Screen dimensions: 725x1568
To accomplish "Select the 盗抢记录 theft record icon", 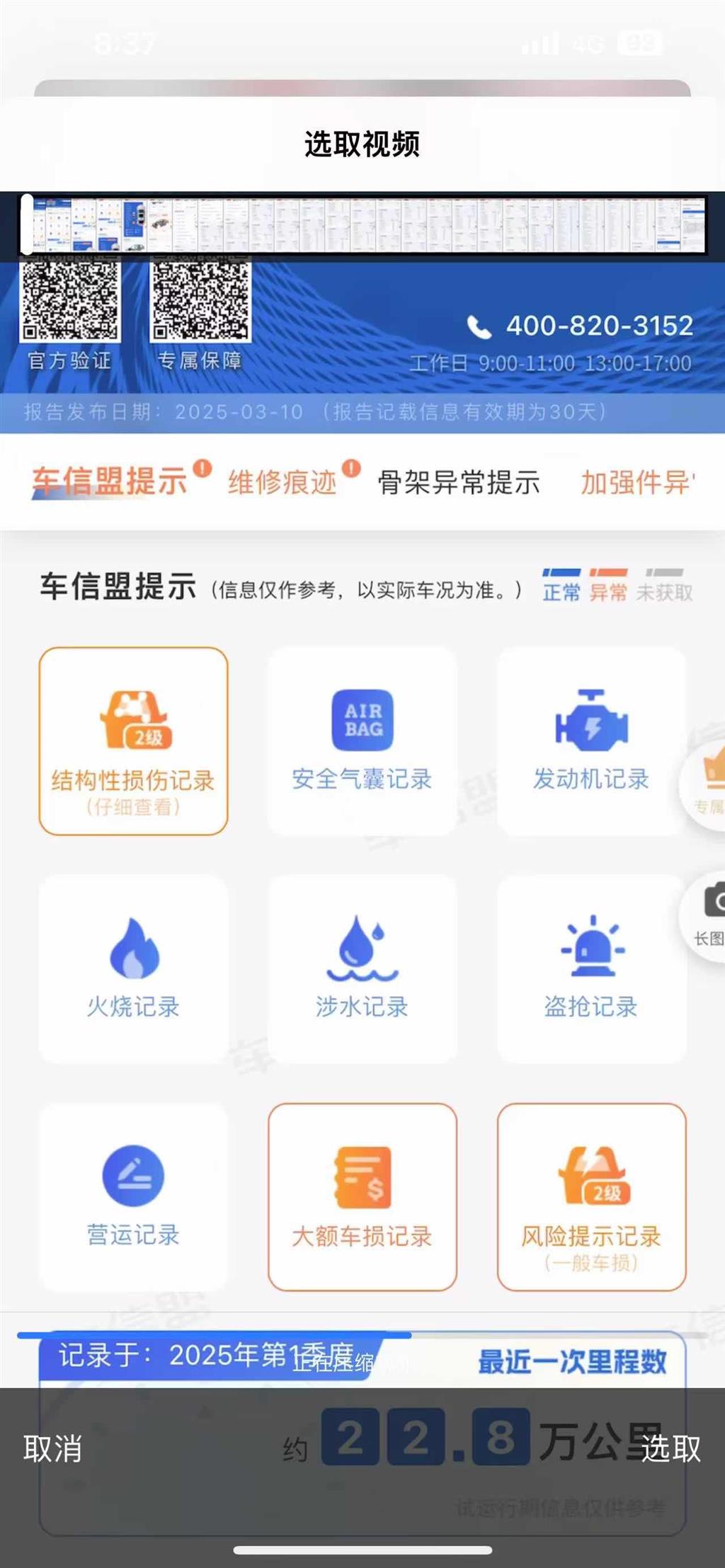I will coord(593,966).
